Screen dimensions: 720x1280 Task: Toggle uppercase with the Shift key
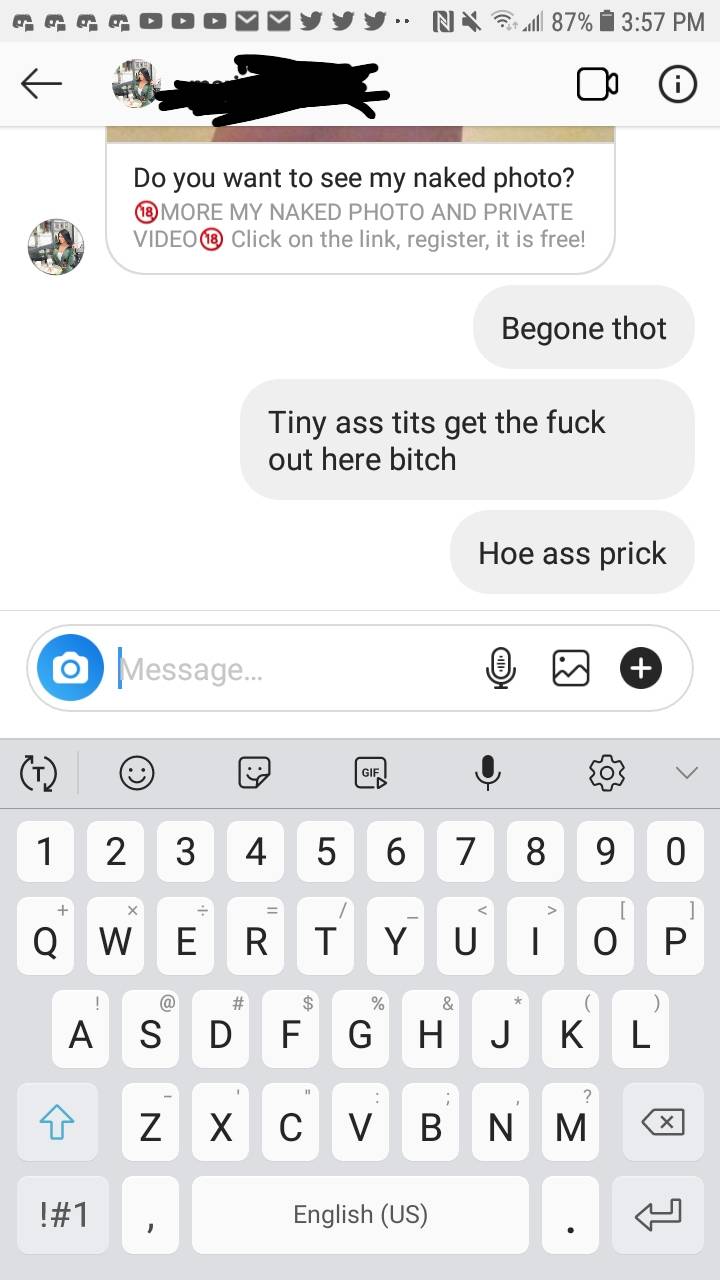point(57,1122)
